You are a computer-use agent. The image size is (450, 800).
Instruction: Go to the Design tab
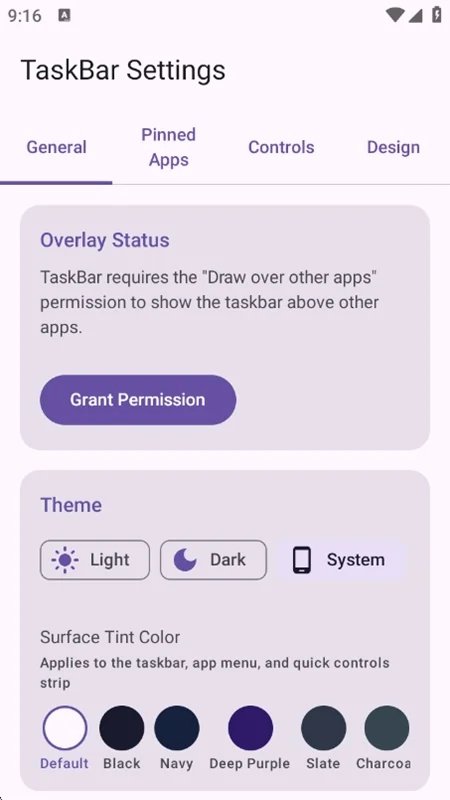click(x=393, y=147)
